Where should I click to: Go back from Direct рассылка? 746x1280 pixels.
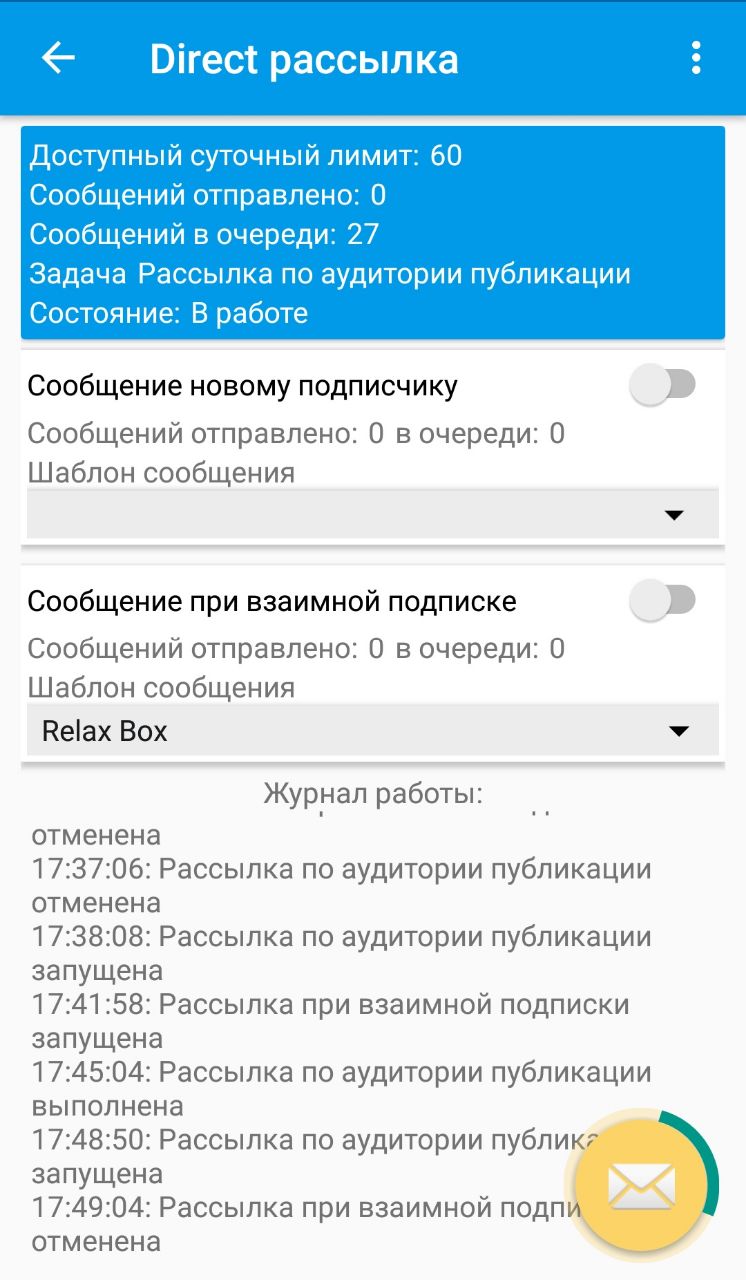[x=58, y=58]
